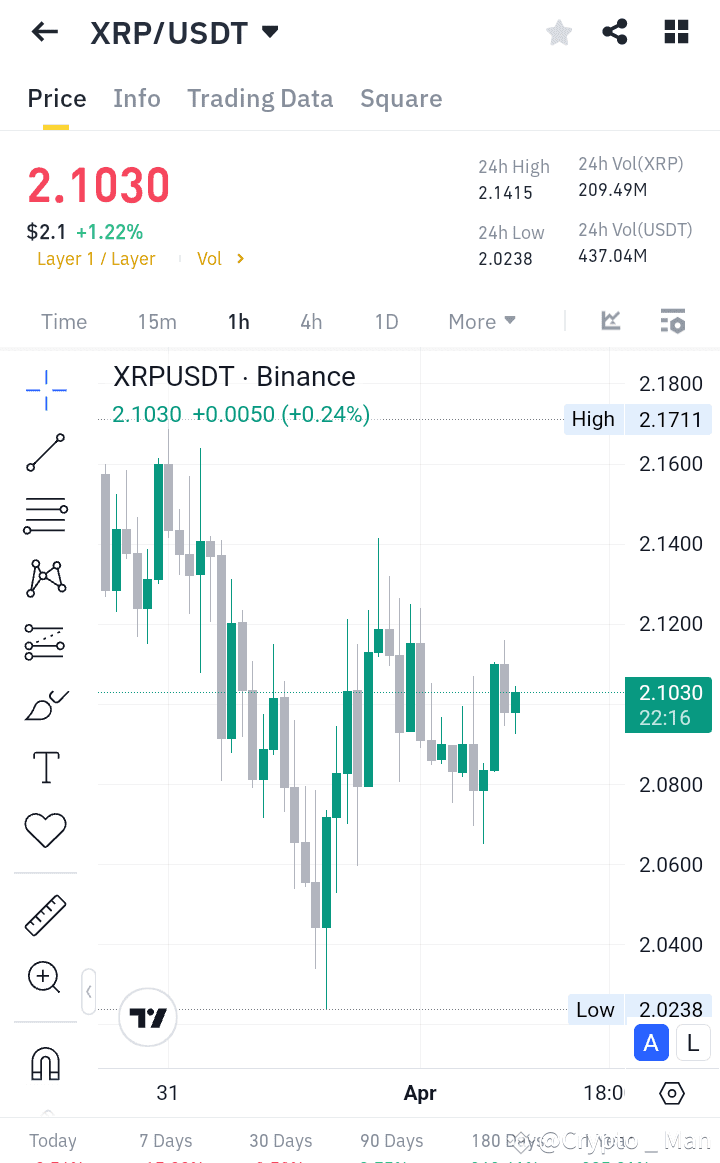Select the Crosshair cursor tool
This screenshot has width=720, height=1163.
click(45, 390)
